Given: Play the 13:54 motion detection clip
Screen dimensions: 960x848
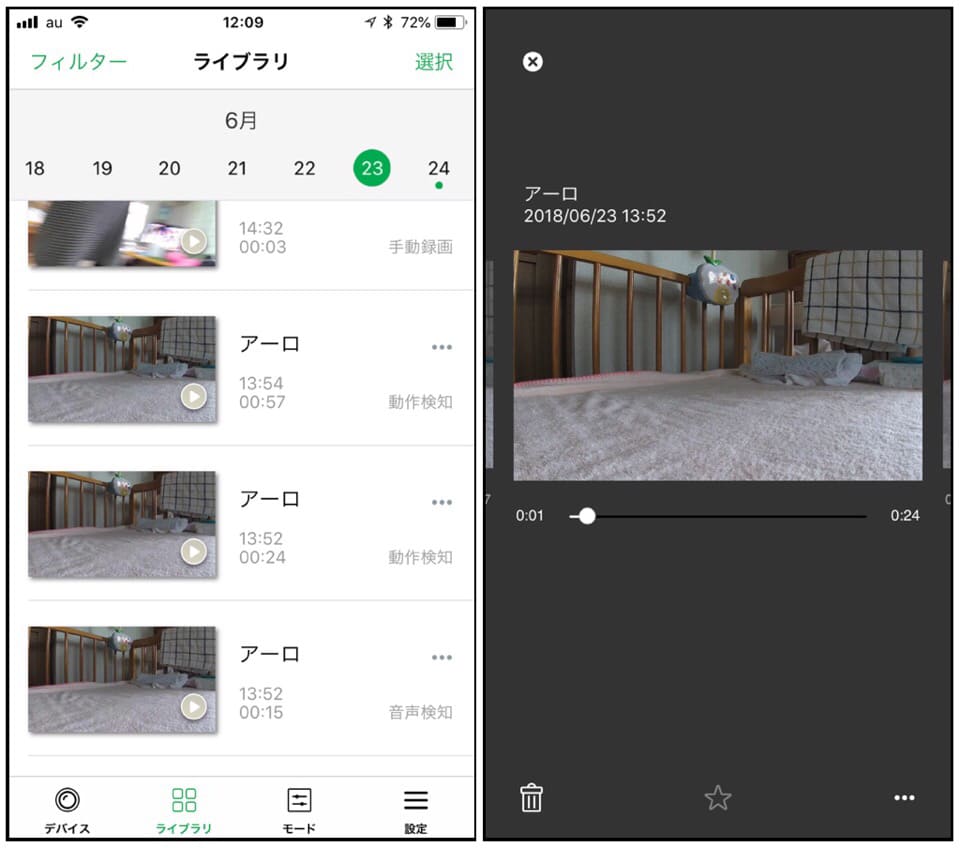Looking at the screenshot, I should [193, 397].
